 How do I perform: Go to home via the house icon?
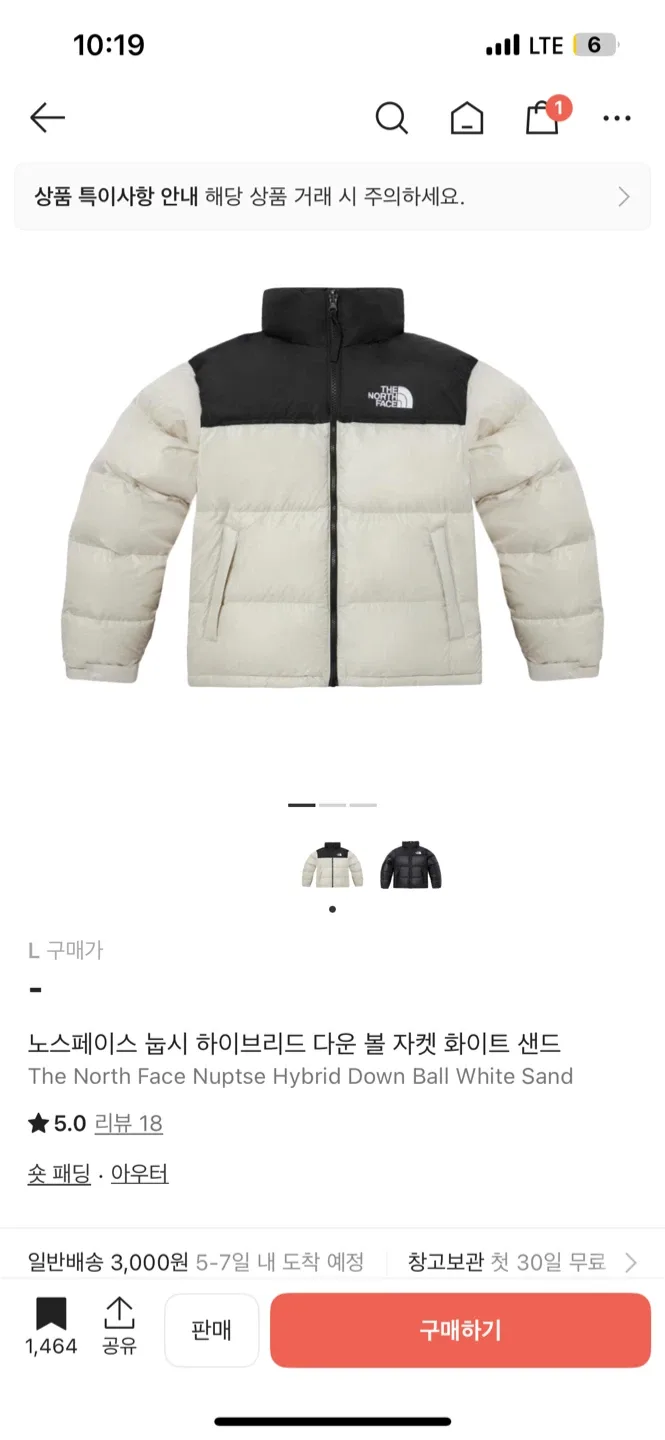pos(466,118)
